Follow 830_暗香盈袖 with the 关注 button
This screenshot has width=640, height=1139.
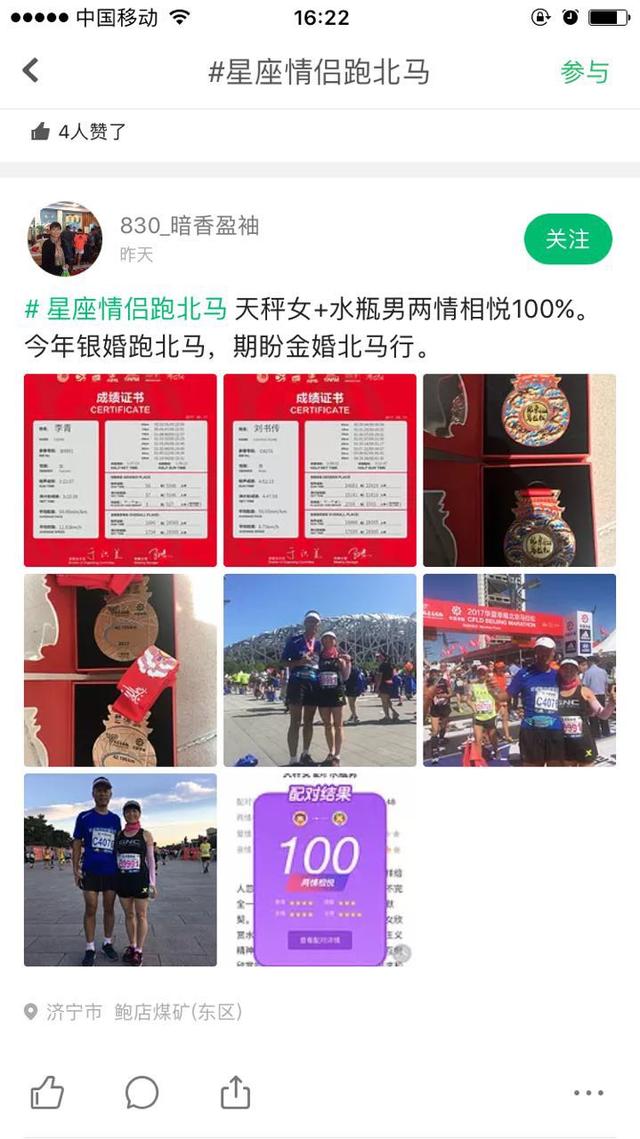[x=567, y=239]
